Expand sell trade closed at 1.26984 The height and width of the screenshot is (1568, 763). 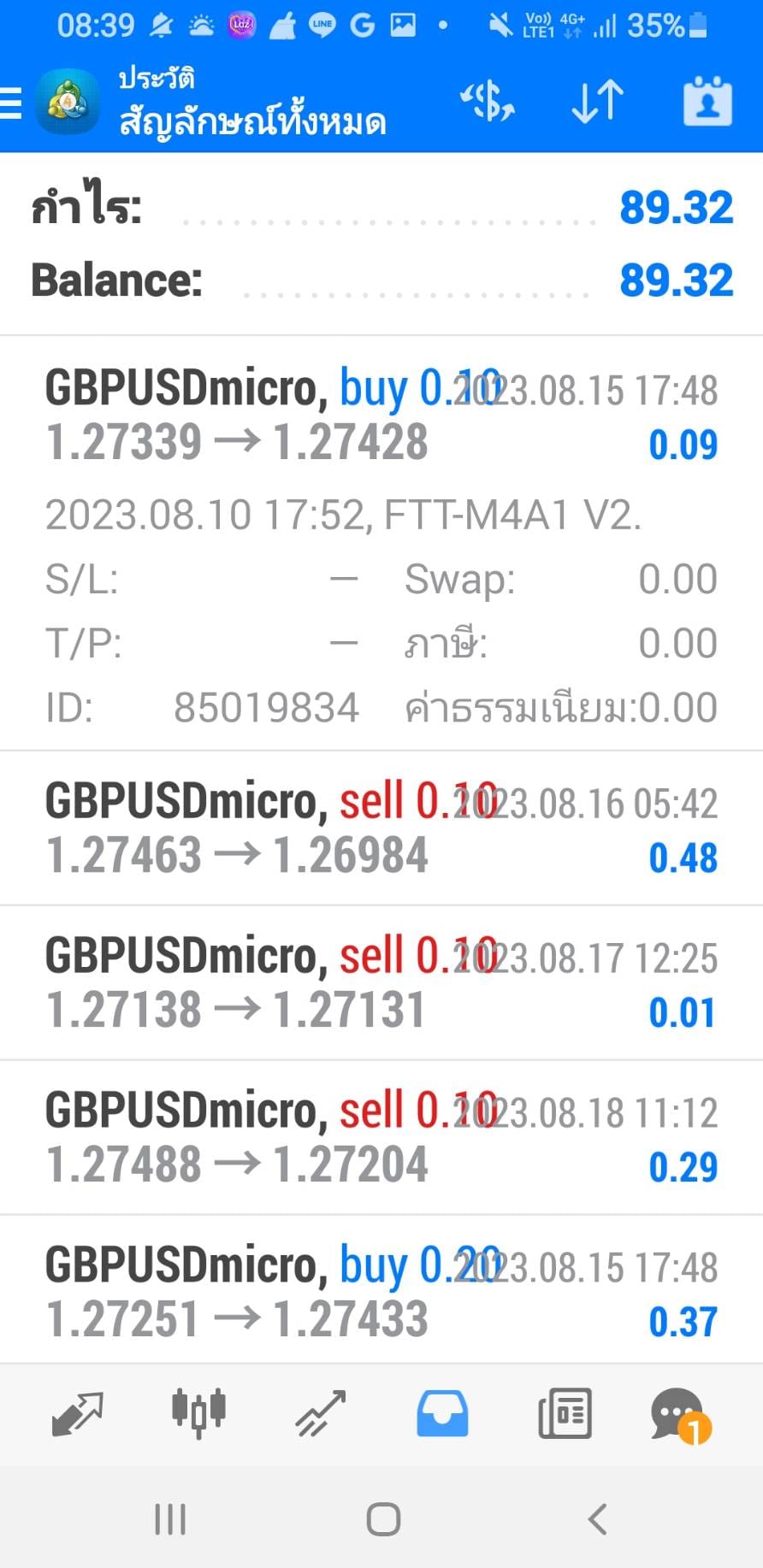[x=381, y=828]
